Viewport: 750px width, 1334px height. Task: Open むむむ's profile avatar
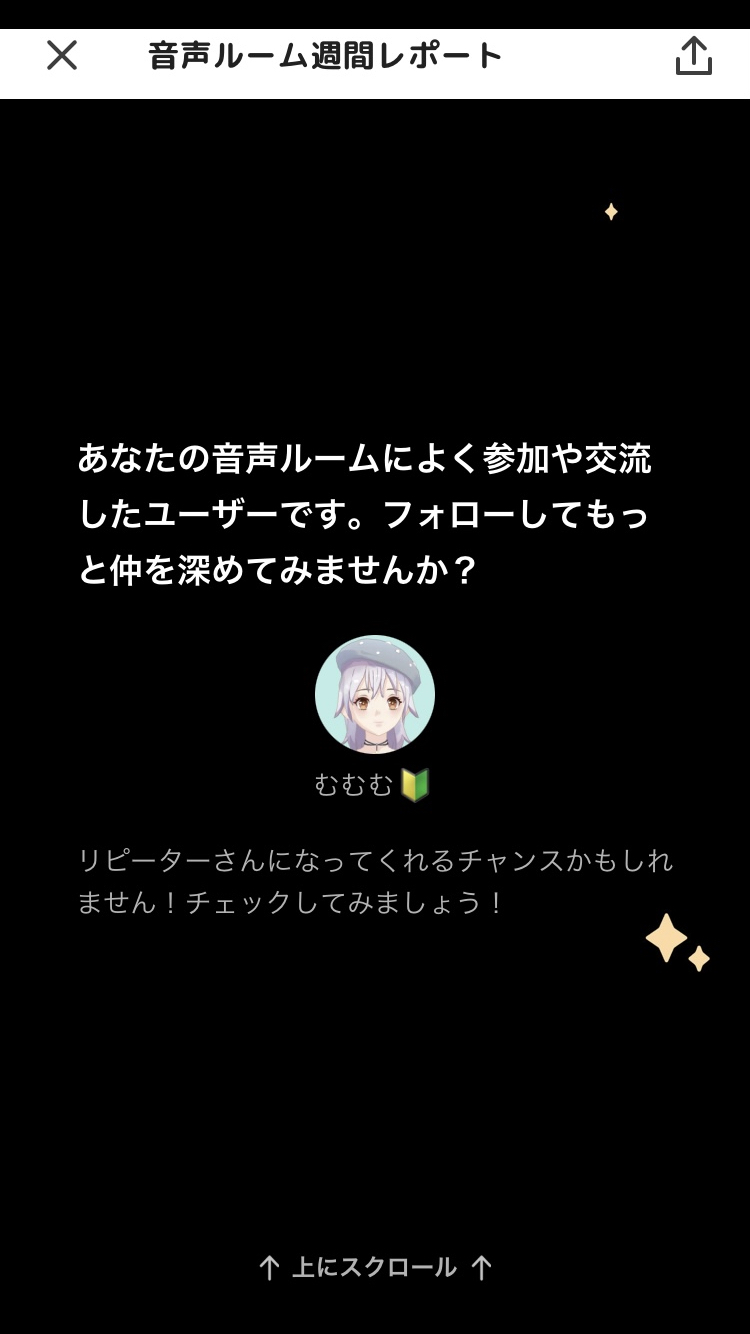(x=375, y=694)
